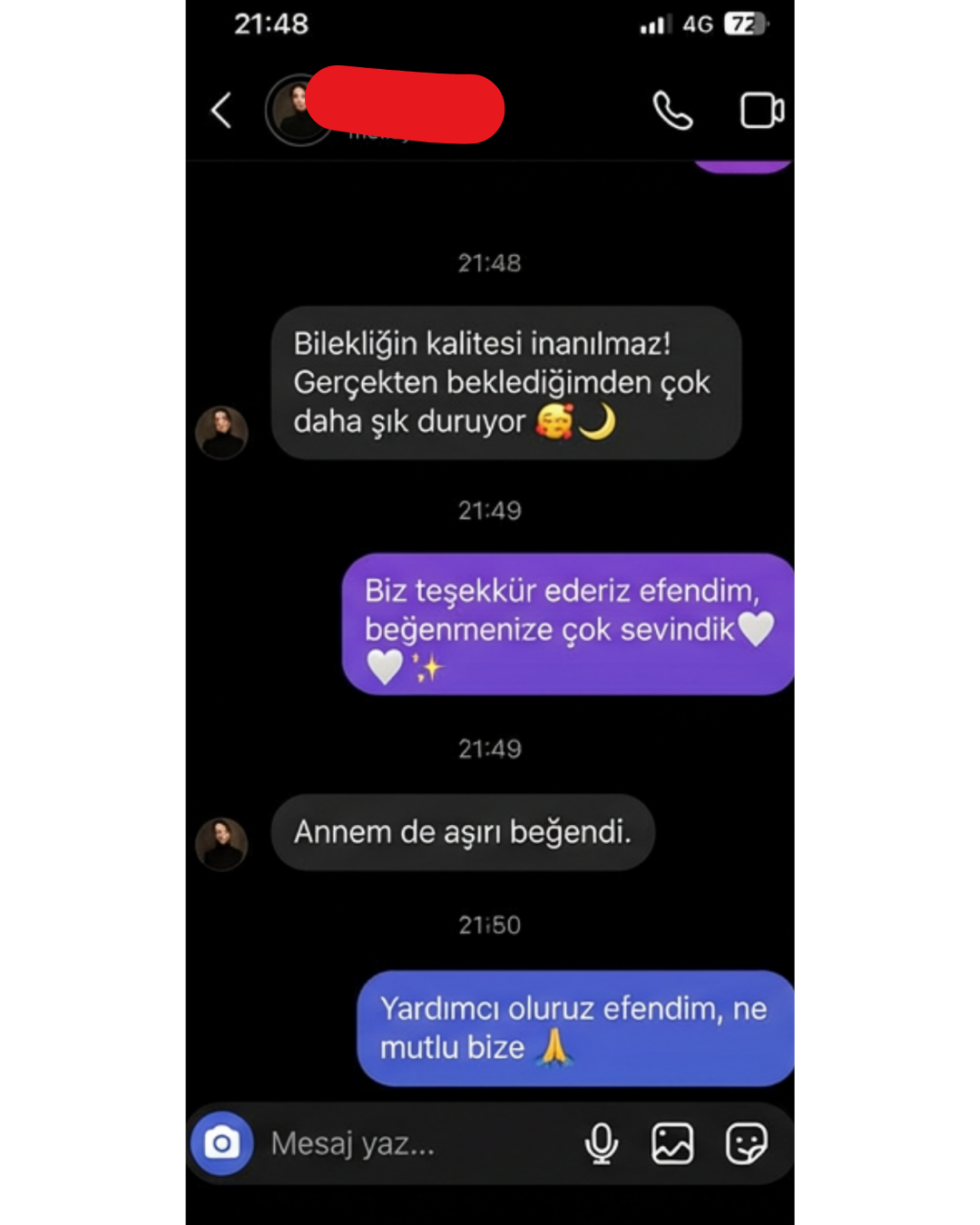Record a voice message with microphone
Viewport: 980px width, 1225px height.
601,1143
